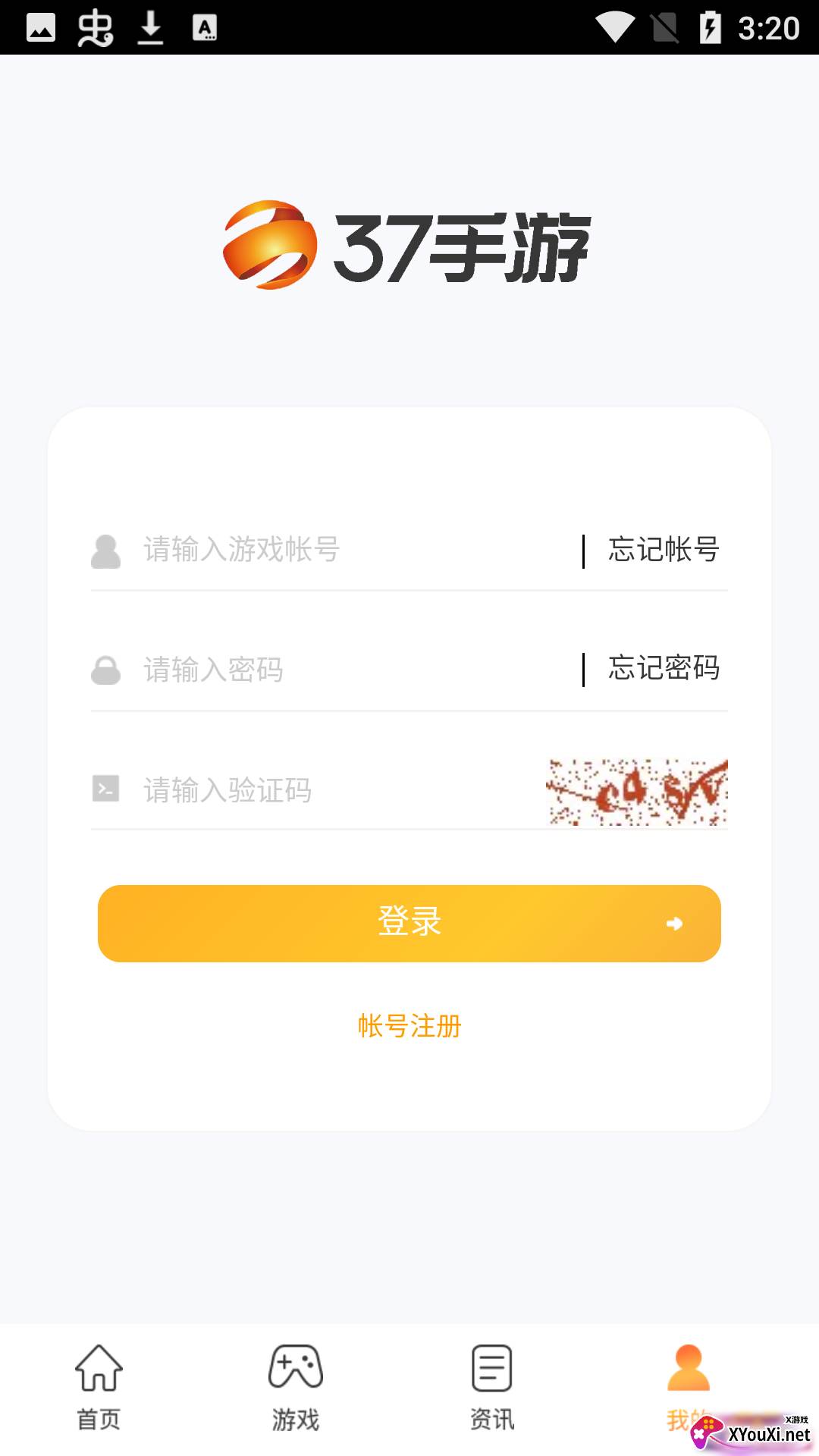Refresh the captcha image
Image resolution: width=819 pixels, height=1456 pixels.
click(637, 792)
